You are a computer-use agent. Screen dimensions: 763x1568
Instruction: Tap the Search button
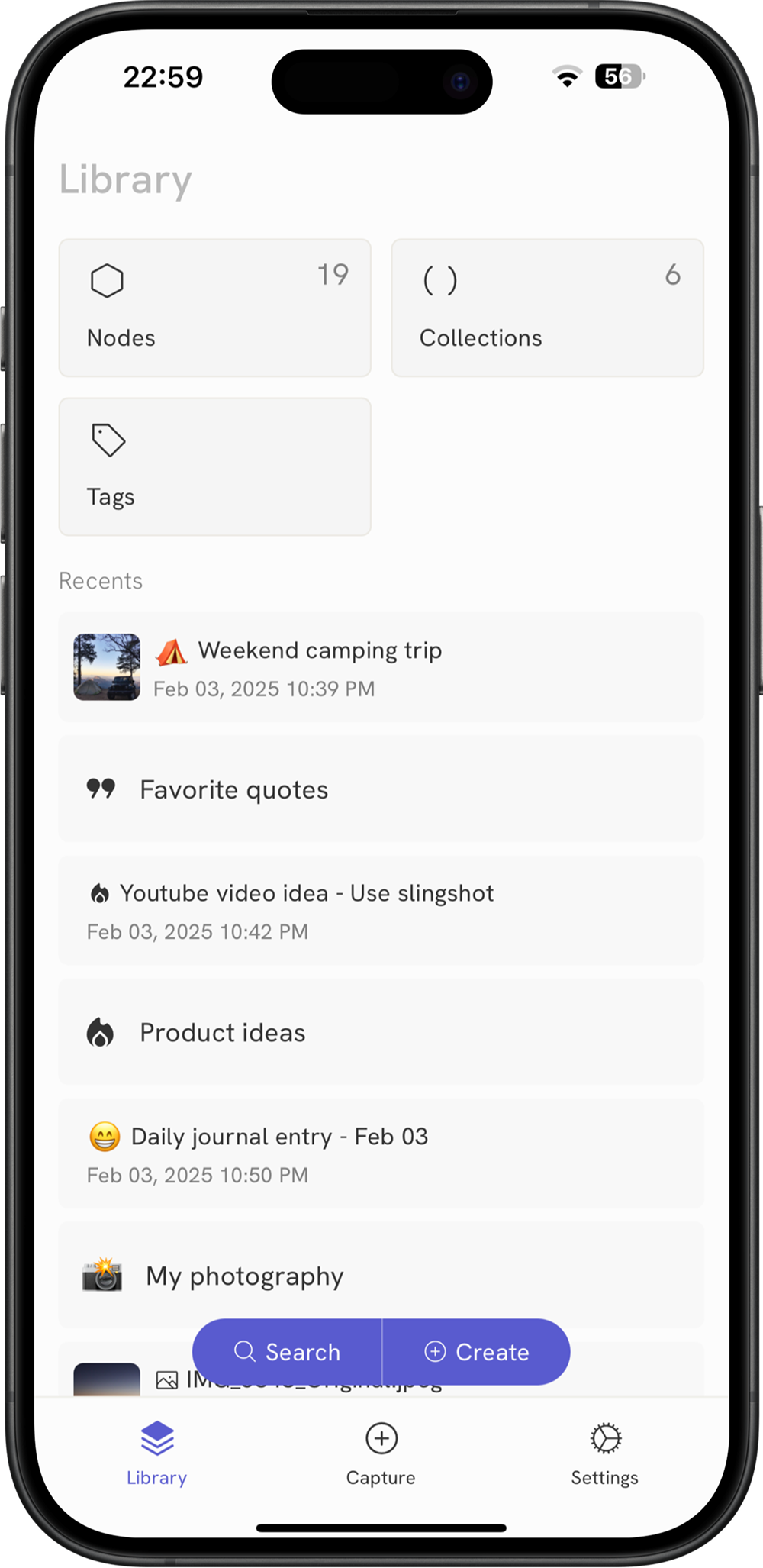288,1352
